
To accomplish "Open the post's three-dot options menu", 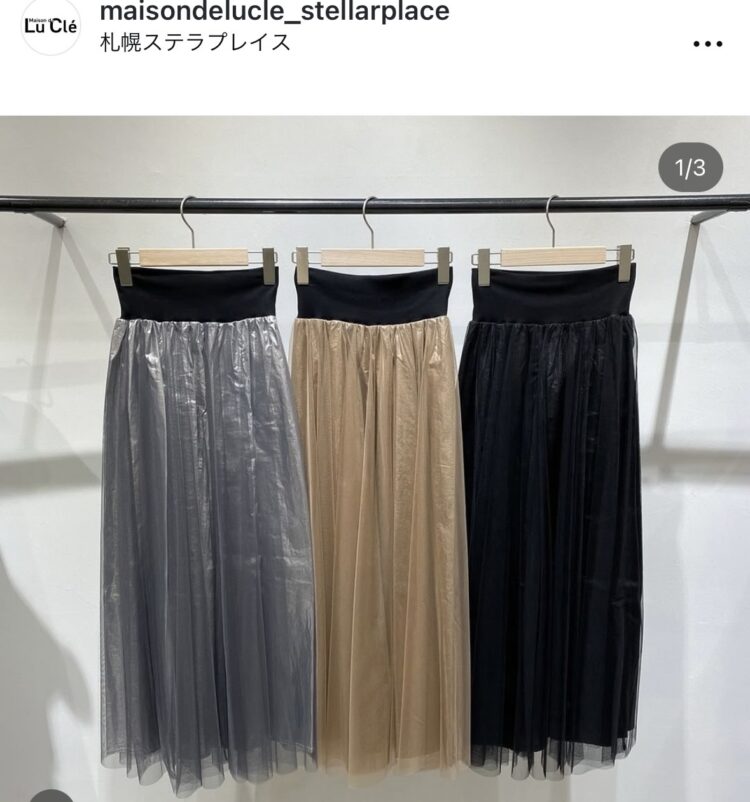I will pyautogui.click(x=707, y=43).
